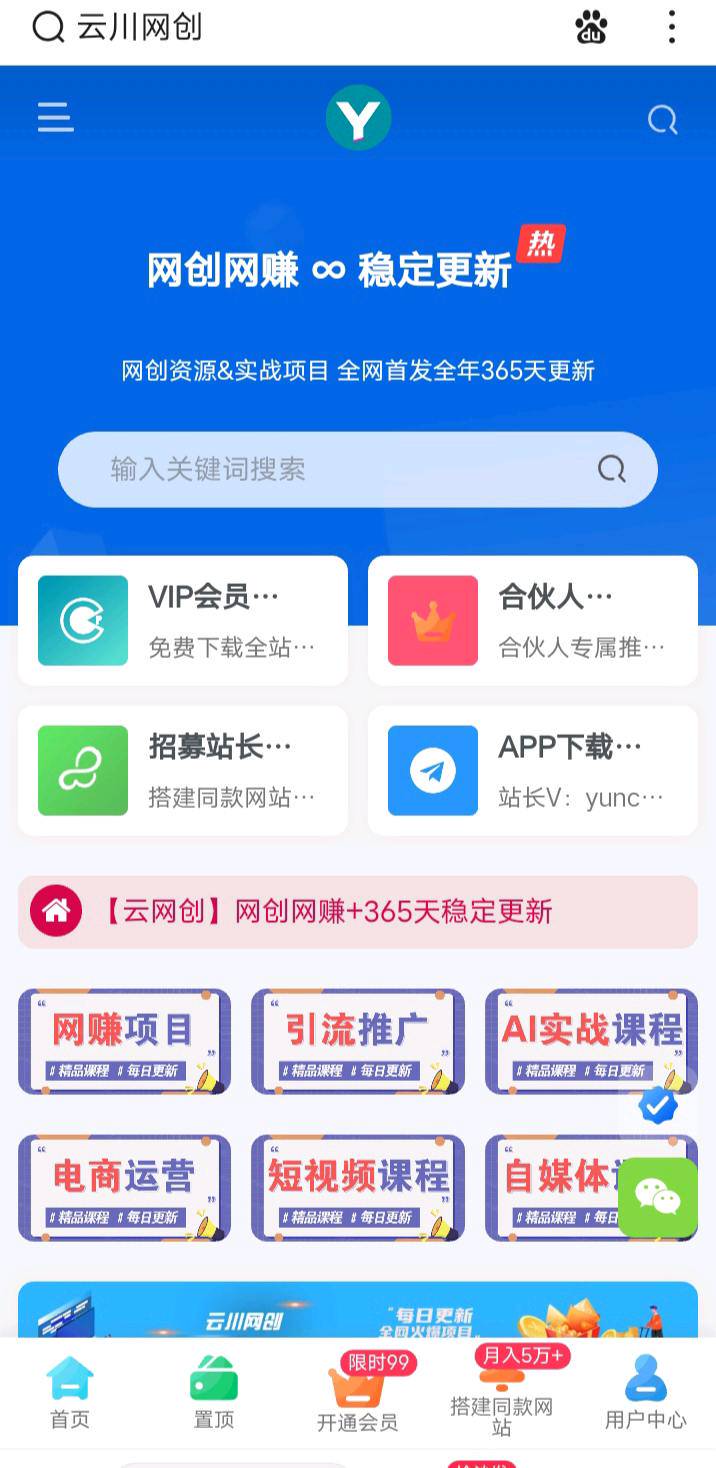Screen dimensions: 716x1468
Task: Open the APP下载 card
Action: pos(533,771)
